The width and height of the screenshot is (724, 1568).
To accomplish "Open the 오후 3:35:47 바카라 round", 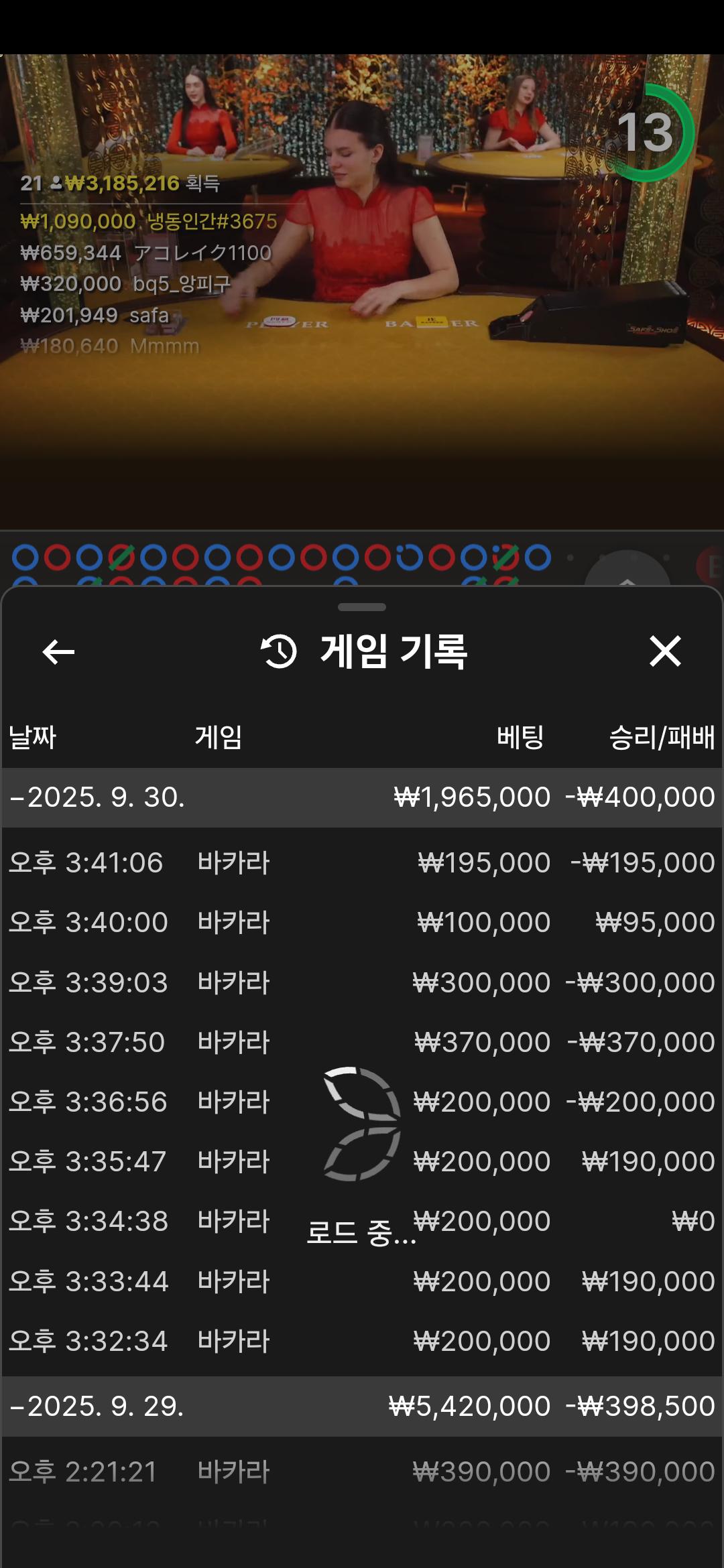I will 362,1161.
